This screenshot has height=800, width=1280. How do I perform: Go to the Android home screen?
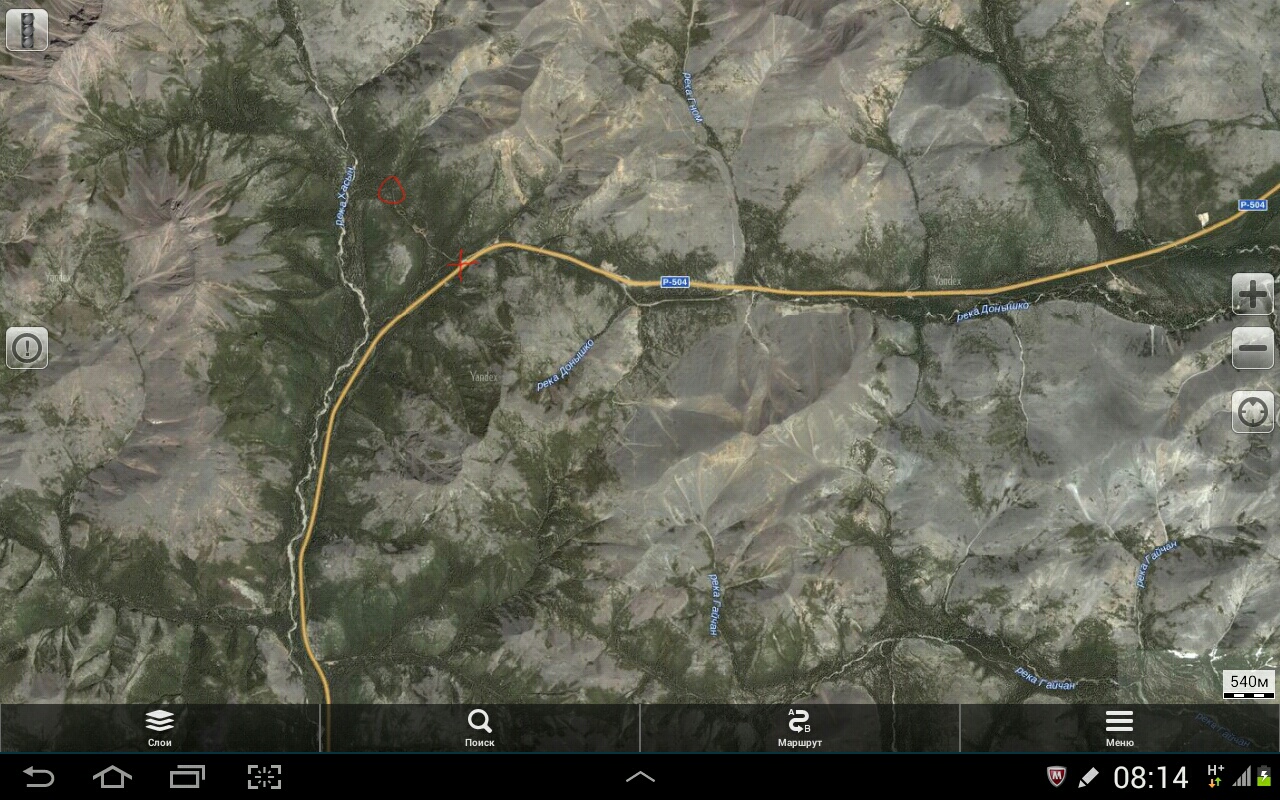[112, 777]
